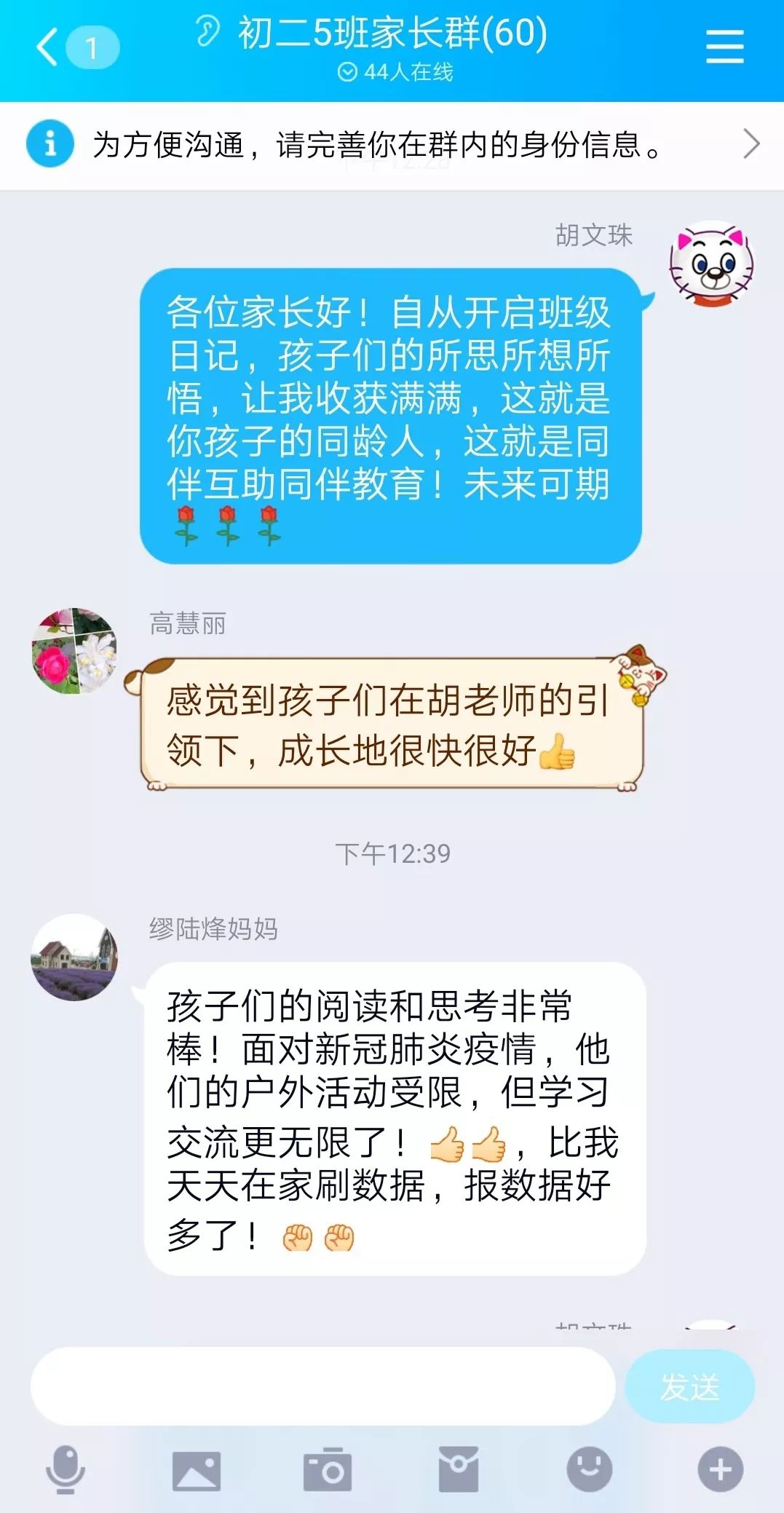Image resolution: width=784 pixels, height=1513 pixels.
Task: Open 胡文珠's avatar profile
Action: (711, 264)
